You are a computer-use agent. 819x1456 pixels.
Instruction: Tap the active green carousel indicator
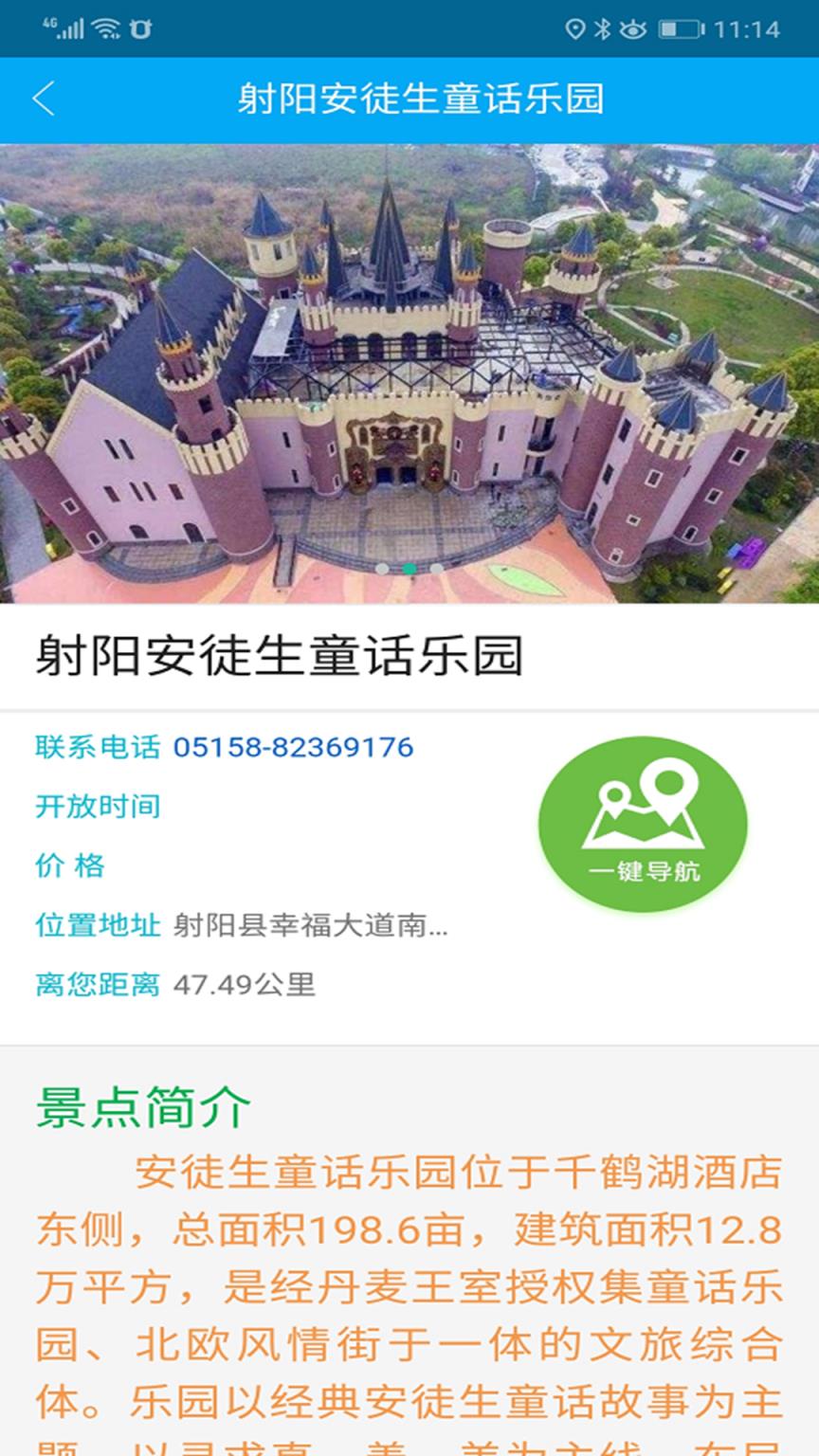(409, 570)
